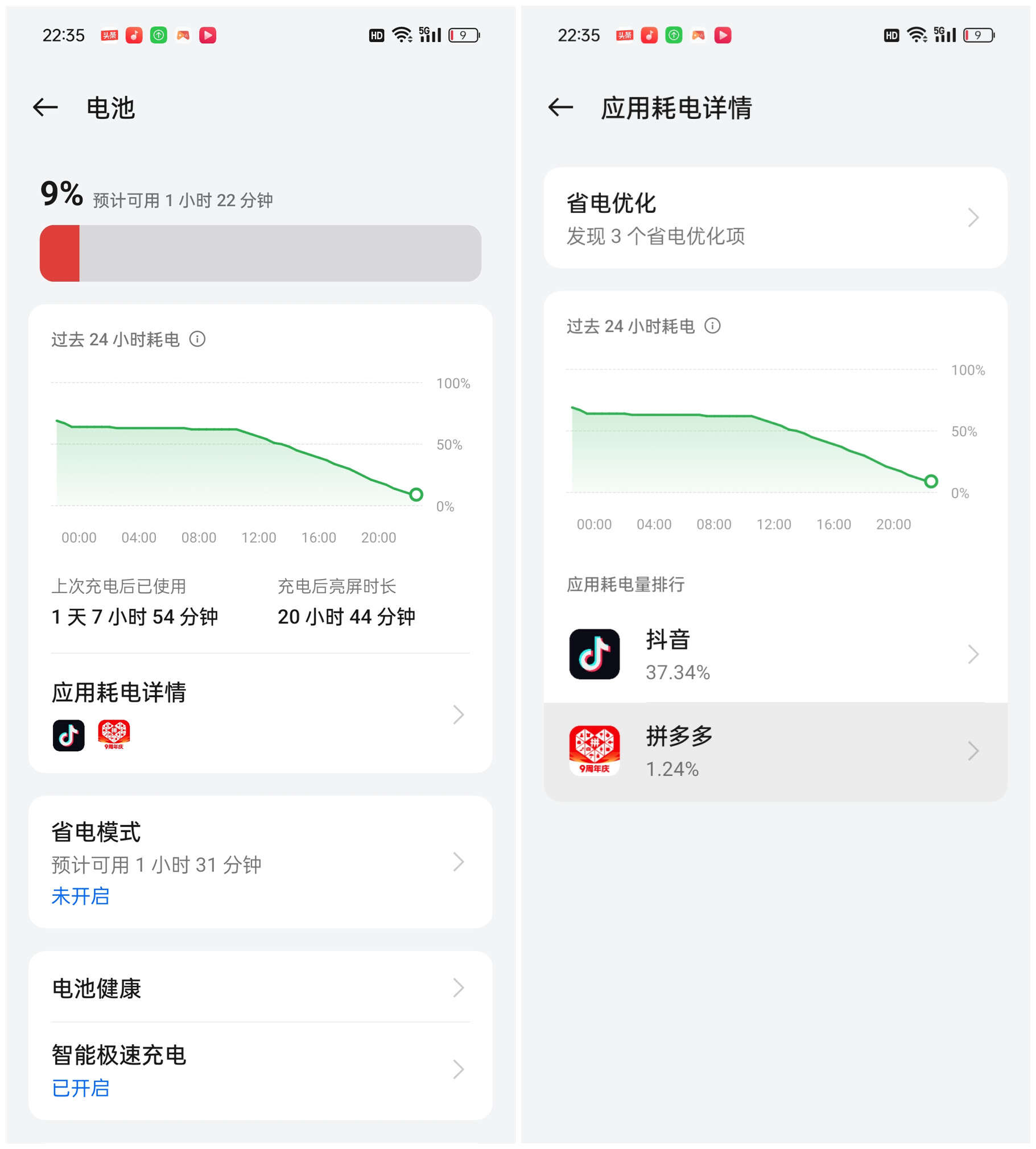This screenshot has width=1036, height=1149.
Task: Open 省电优化 suggestions
Action: point(775,218)
